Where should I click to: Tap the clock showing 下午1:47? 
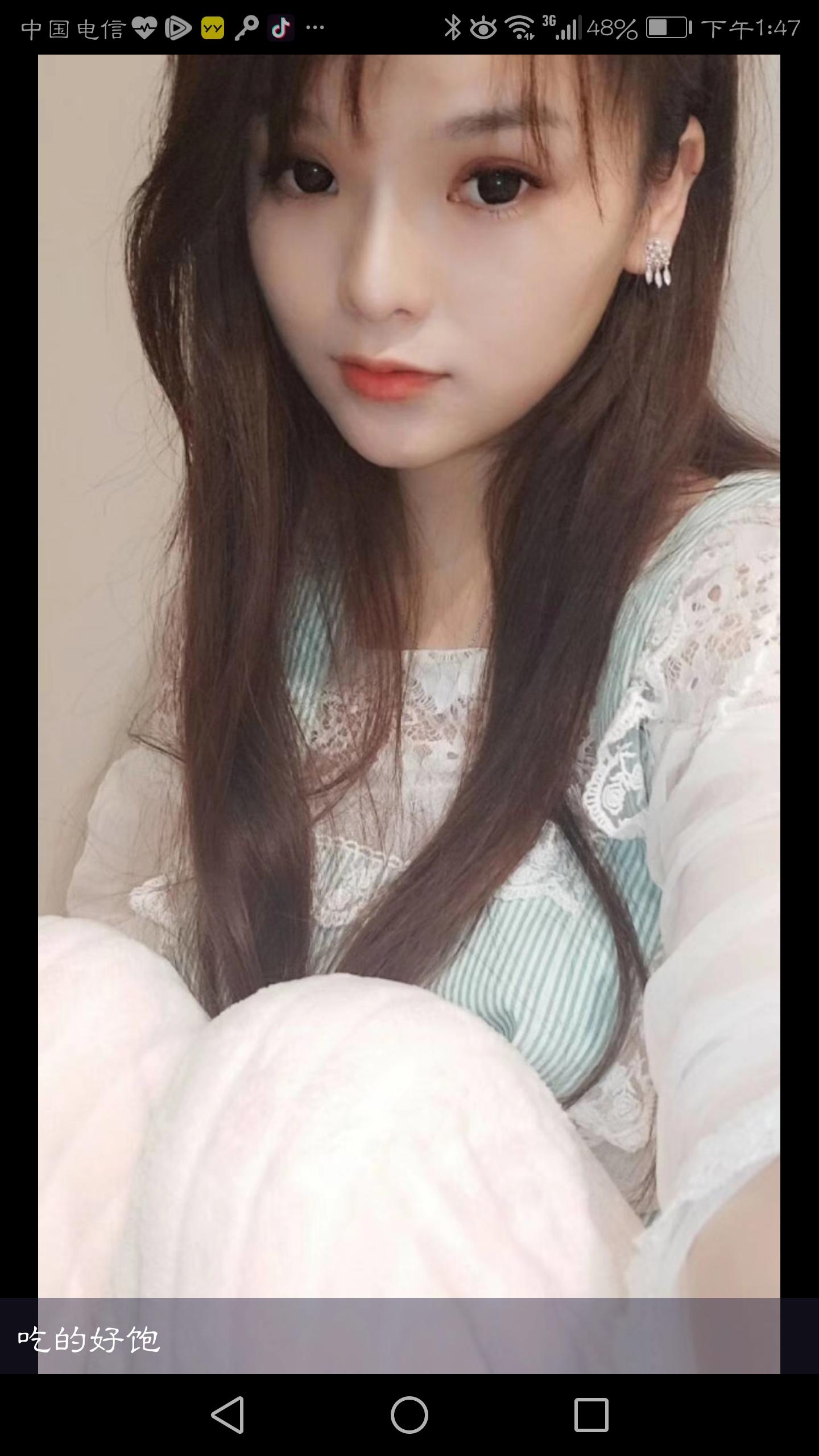point(750,27)
